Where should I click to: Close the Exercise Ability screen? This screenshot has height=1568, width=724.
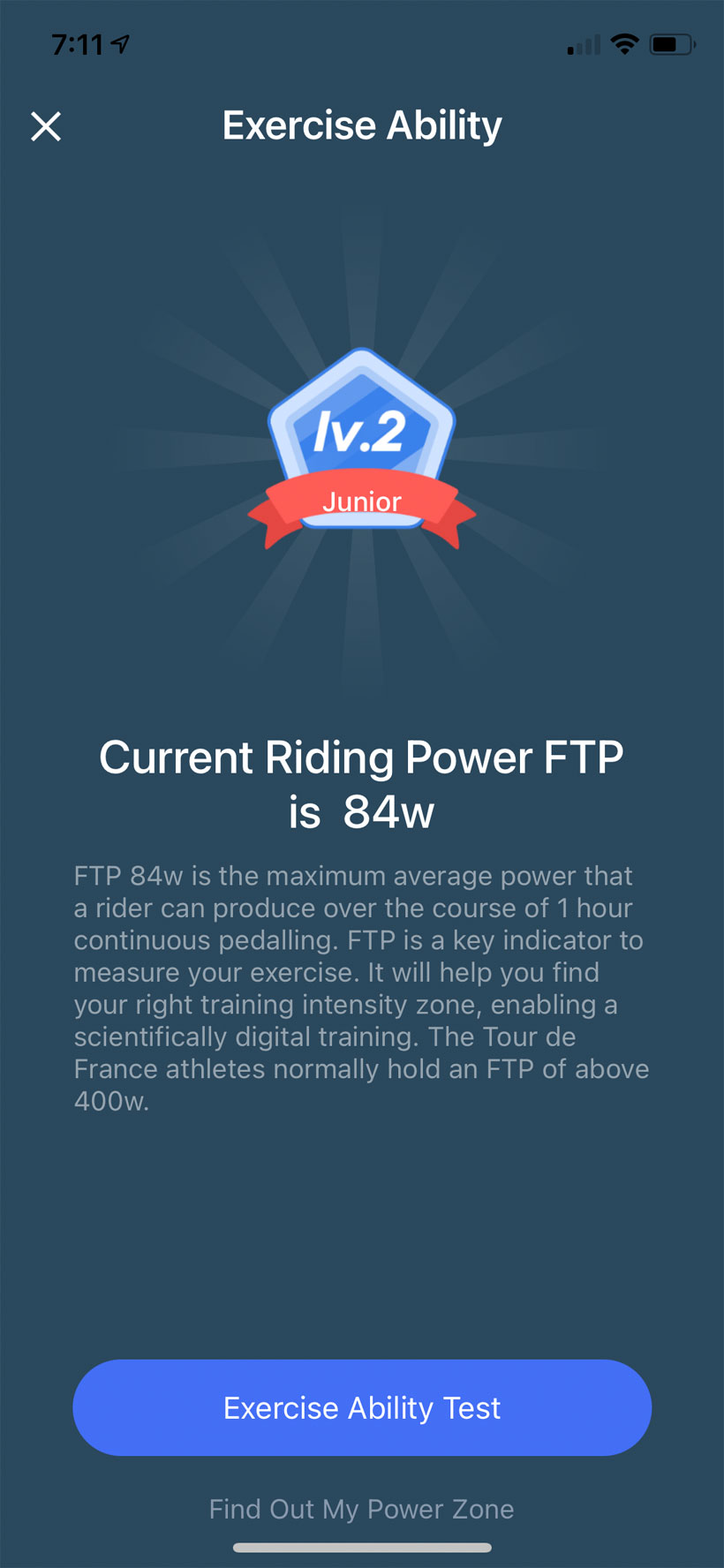pos(46,126)
